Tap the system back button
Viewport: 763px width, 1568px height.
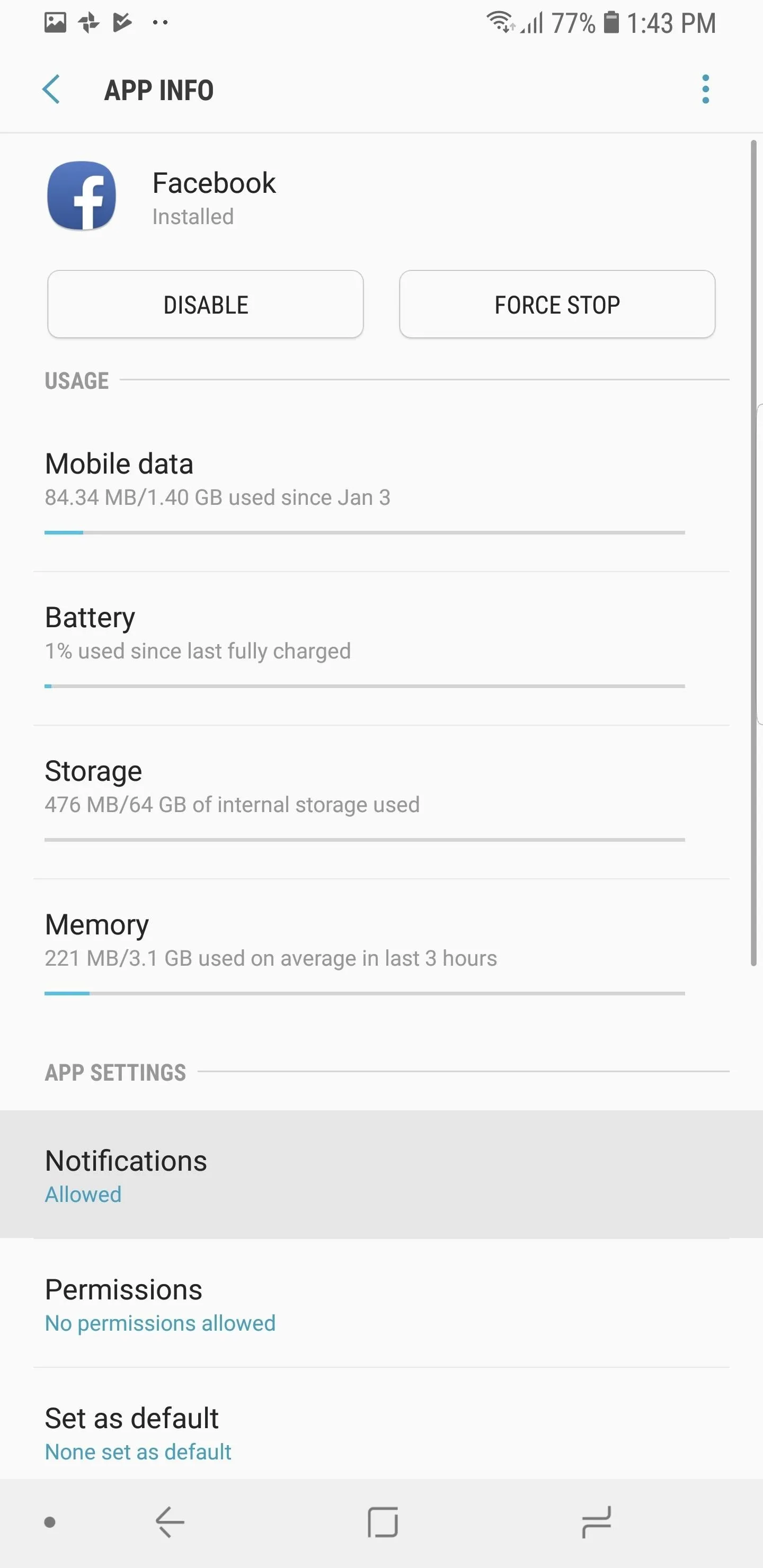tap(170, 1522)
